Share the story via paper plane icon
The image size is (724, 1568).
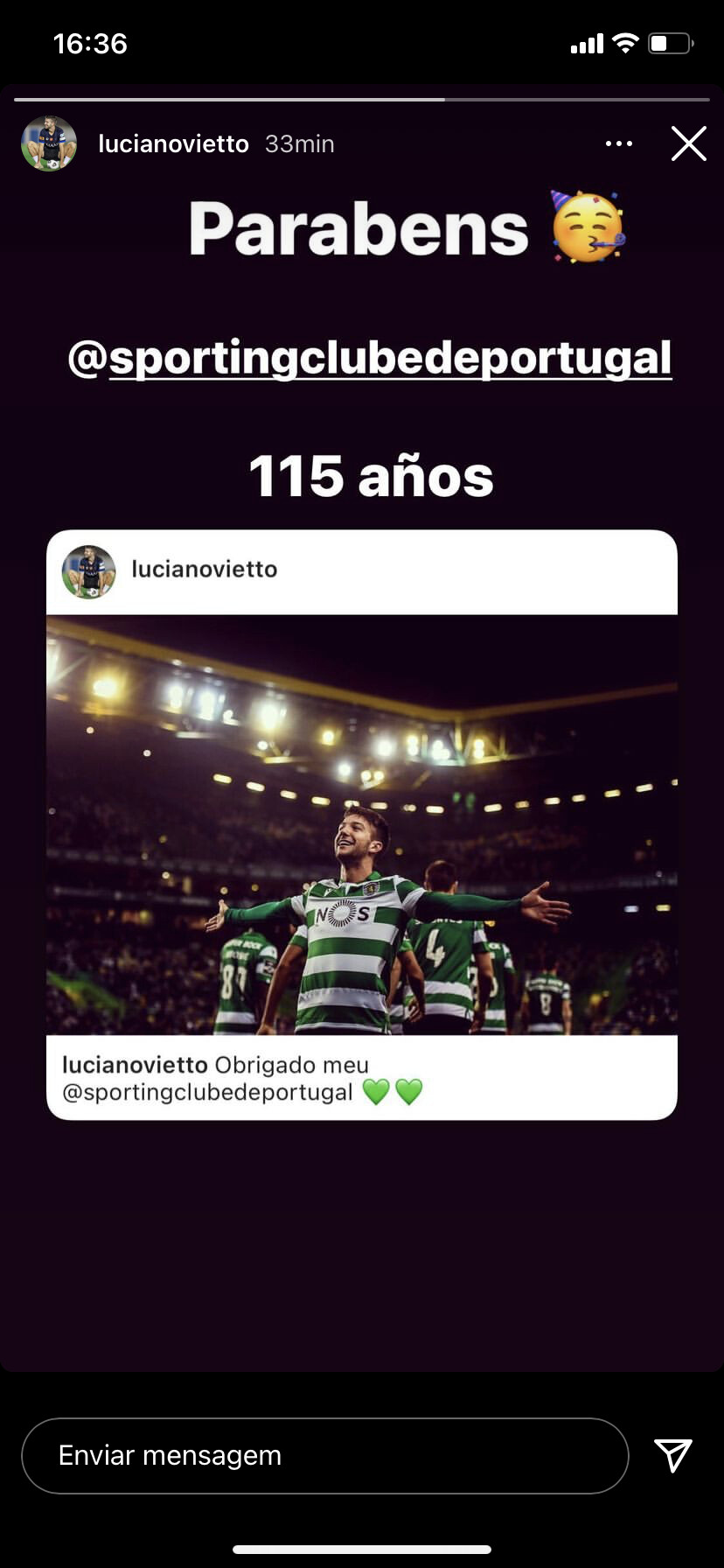tap(673, 1455)
